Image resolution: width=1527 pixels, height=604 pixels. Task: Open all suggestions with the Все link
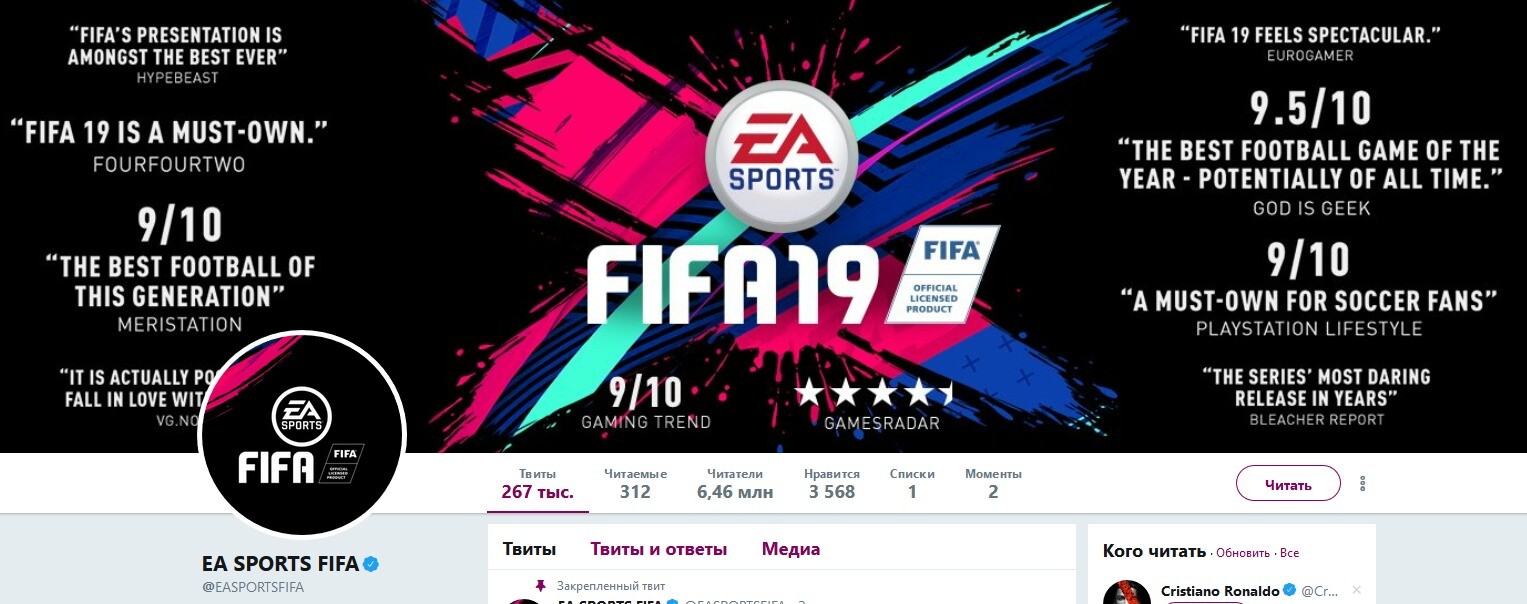1289,553
